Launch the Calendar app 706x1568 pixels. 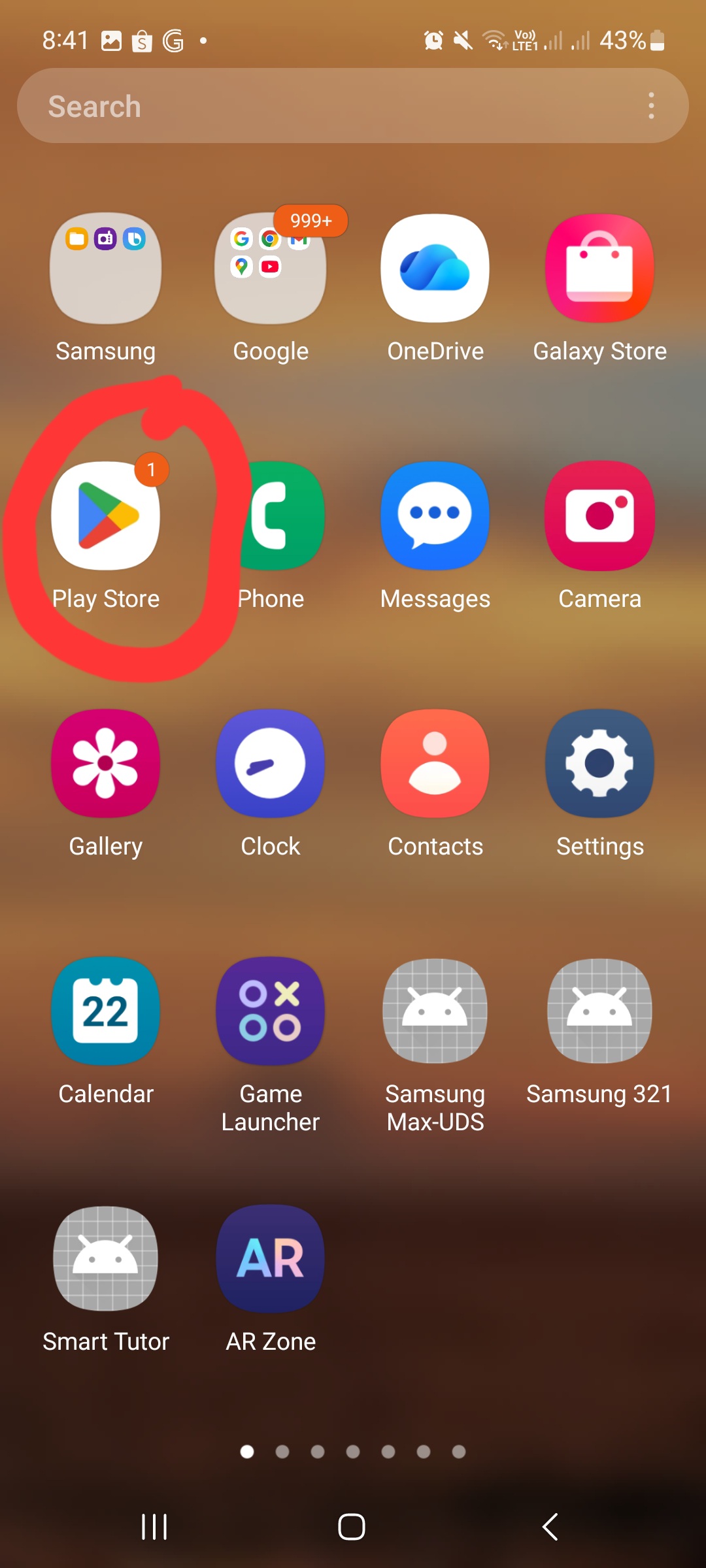tap(106, 1011)
